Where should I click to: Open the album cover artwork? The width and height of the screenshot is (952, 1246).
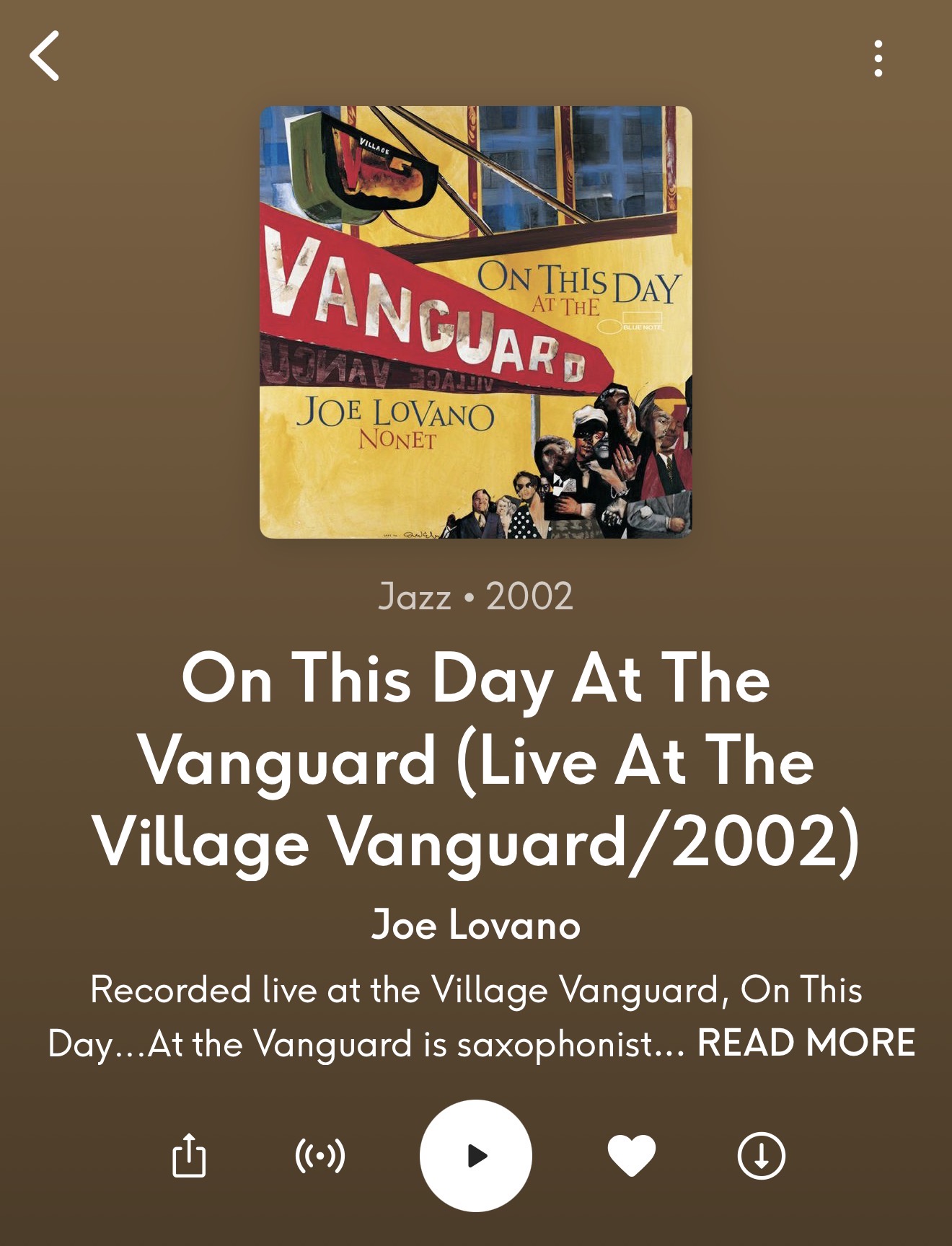(x=475, y=322)
